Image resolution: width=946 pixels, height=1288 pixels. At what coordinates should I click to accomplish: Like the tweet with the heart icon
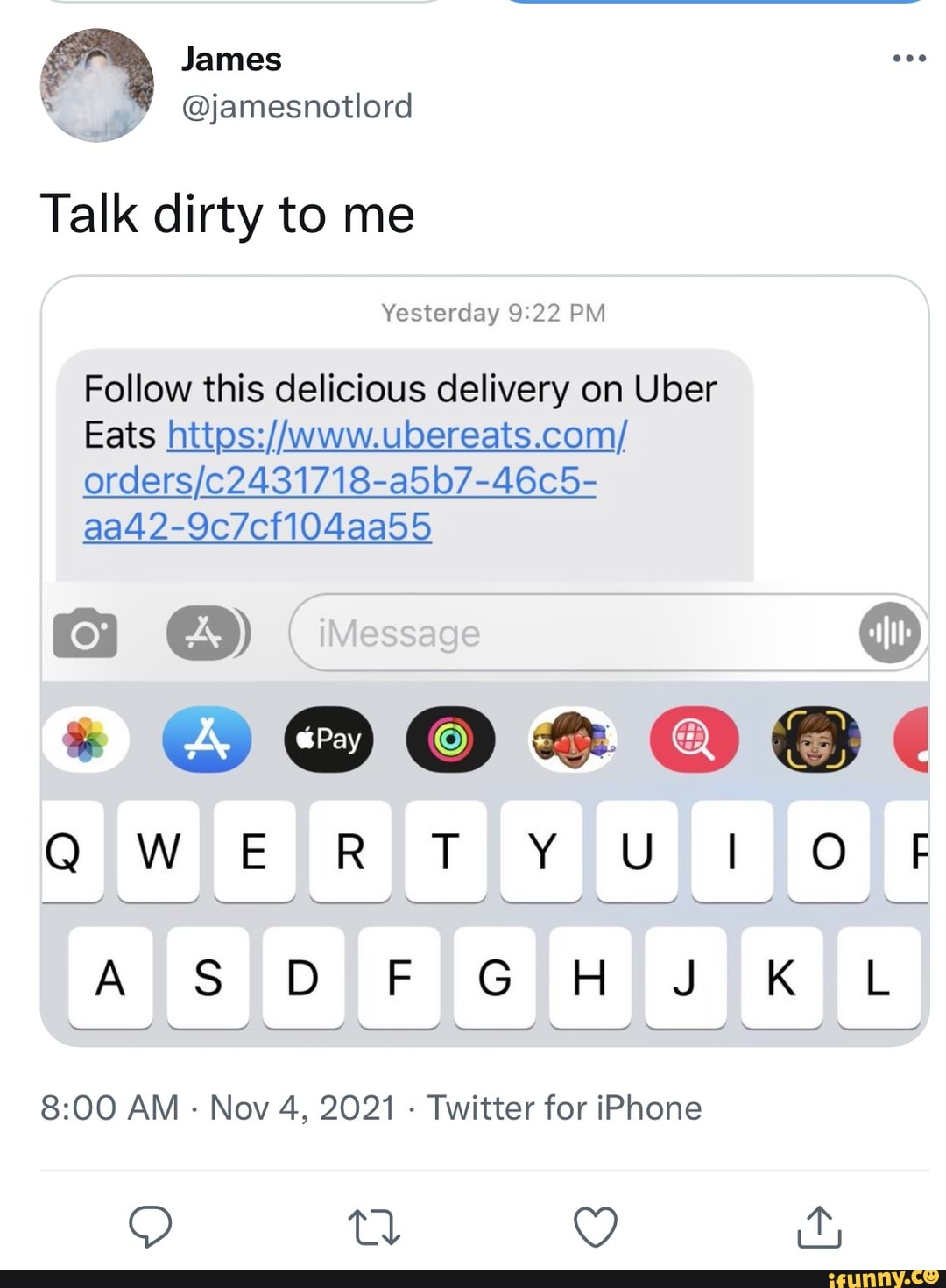[x=596, y=1226]
